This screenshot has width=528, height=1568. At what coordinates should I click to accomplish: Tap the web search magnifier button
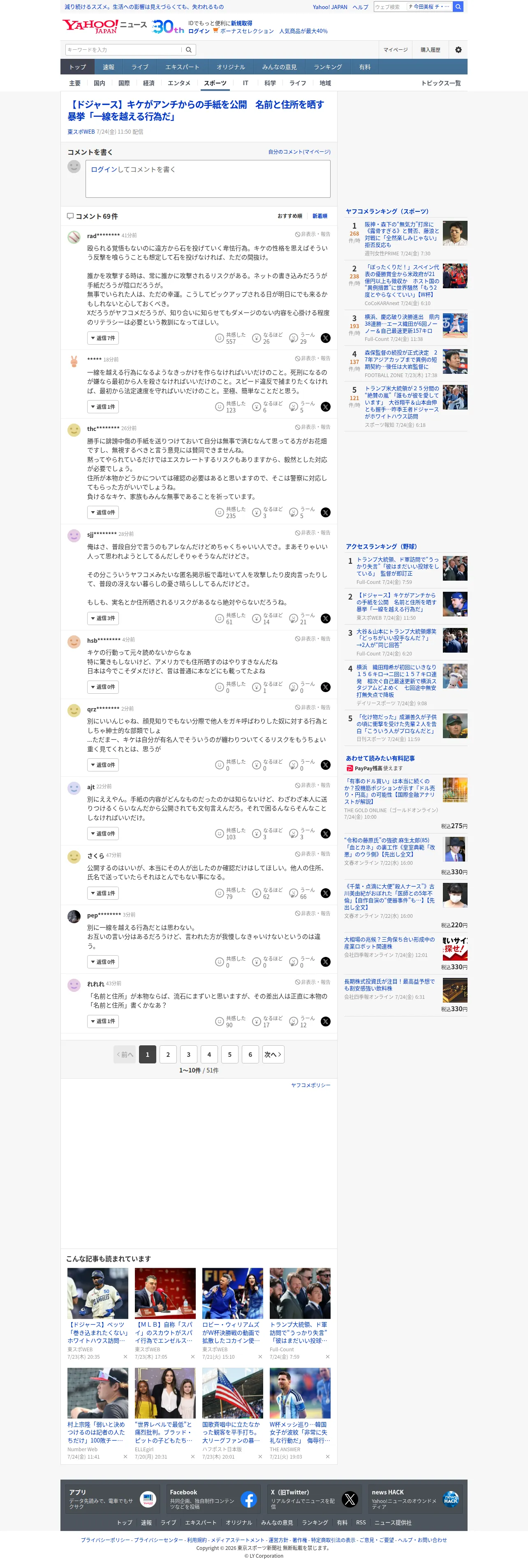(x=458, y=7)
